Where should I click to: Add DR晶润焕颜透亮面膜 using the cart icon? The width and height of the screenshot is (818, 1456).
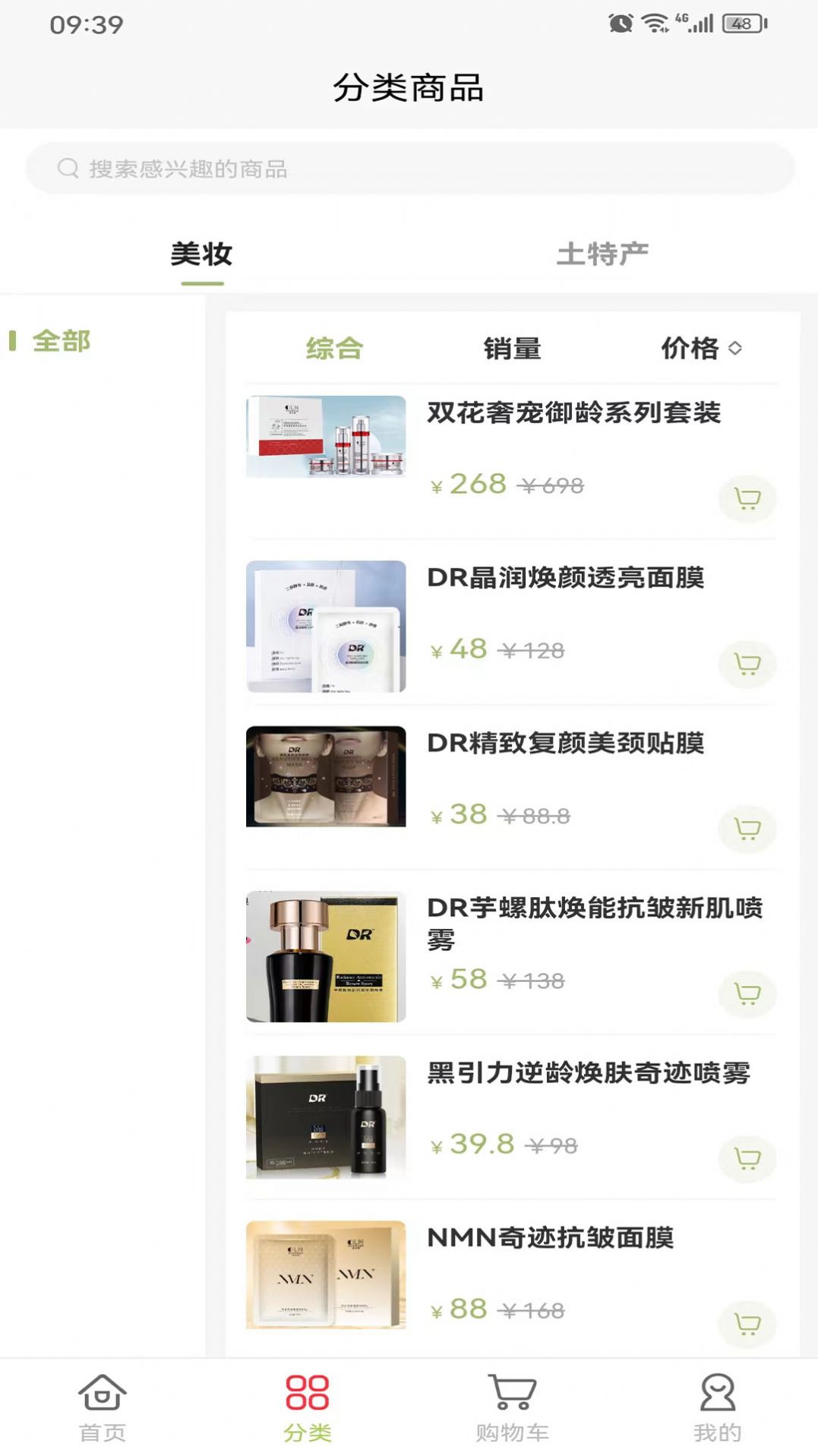pos(746,664)
